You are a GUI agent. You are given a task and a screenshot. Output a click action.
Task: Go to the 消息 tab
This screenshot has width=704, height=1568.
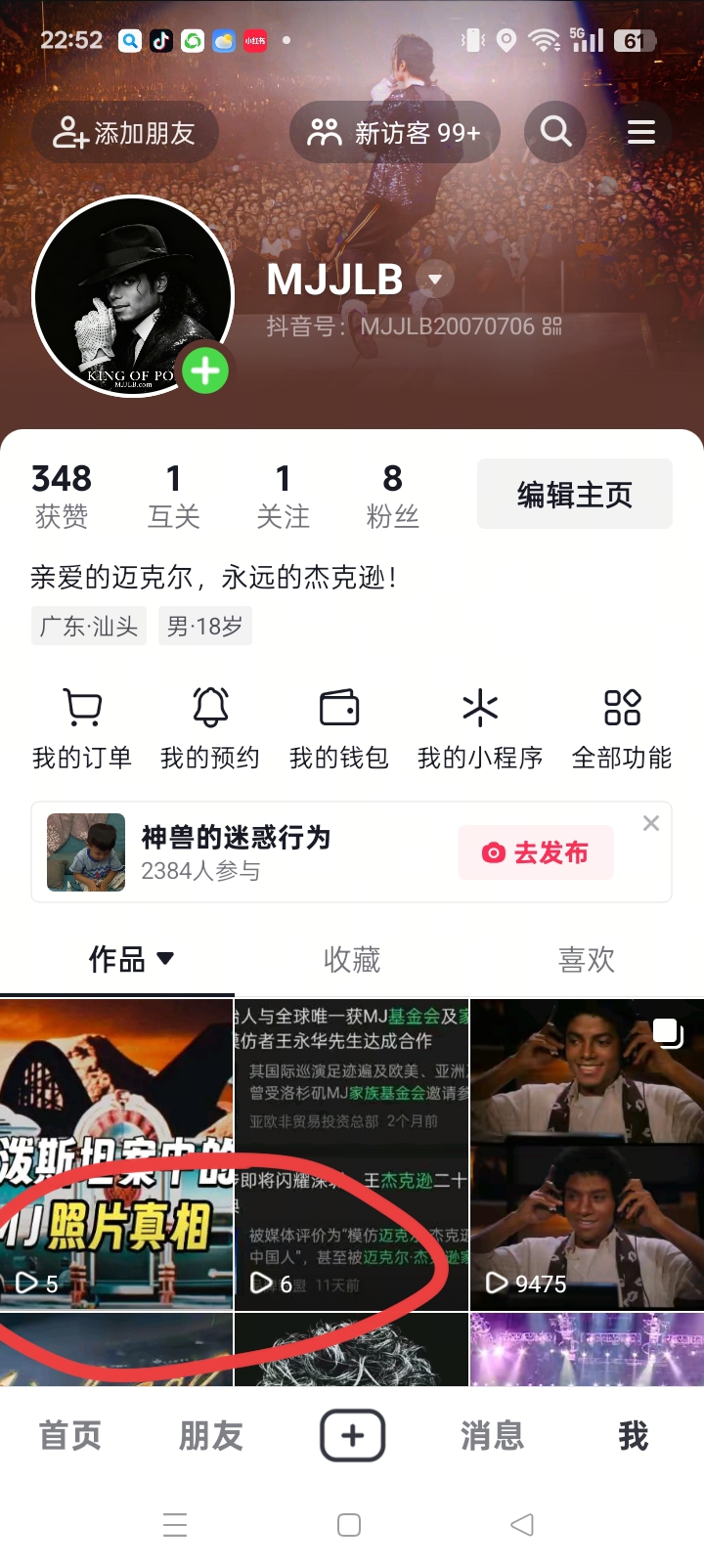[x=492, y=1435]
